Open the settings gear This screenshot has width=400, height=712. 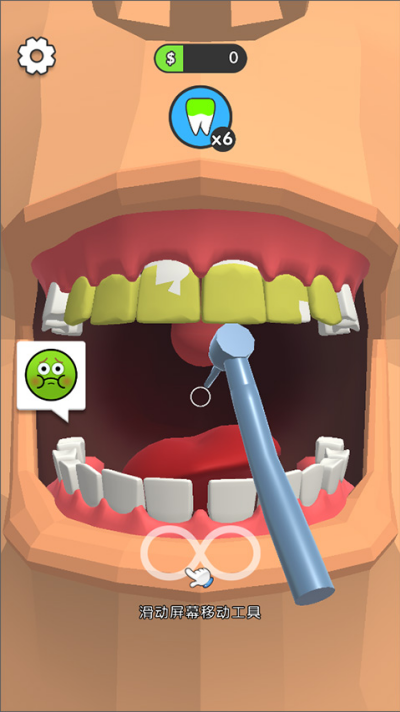coord(37,55)
